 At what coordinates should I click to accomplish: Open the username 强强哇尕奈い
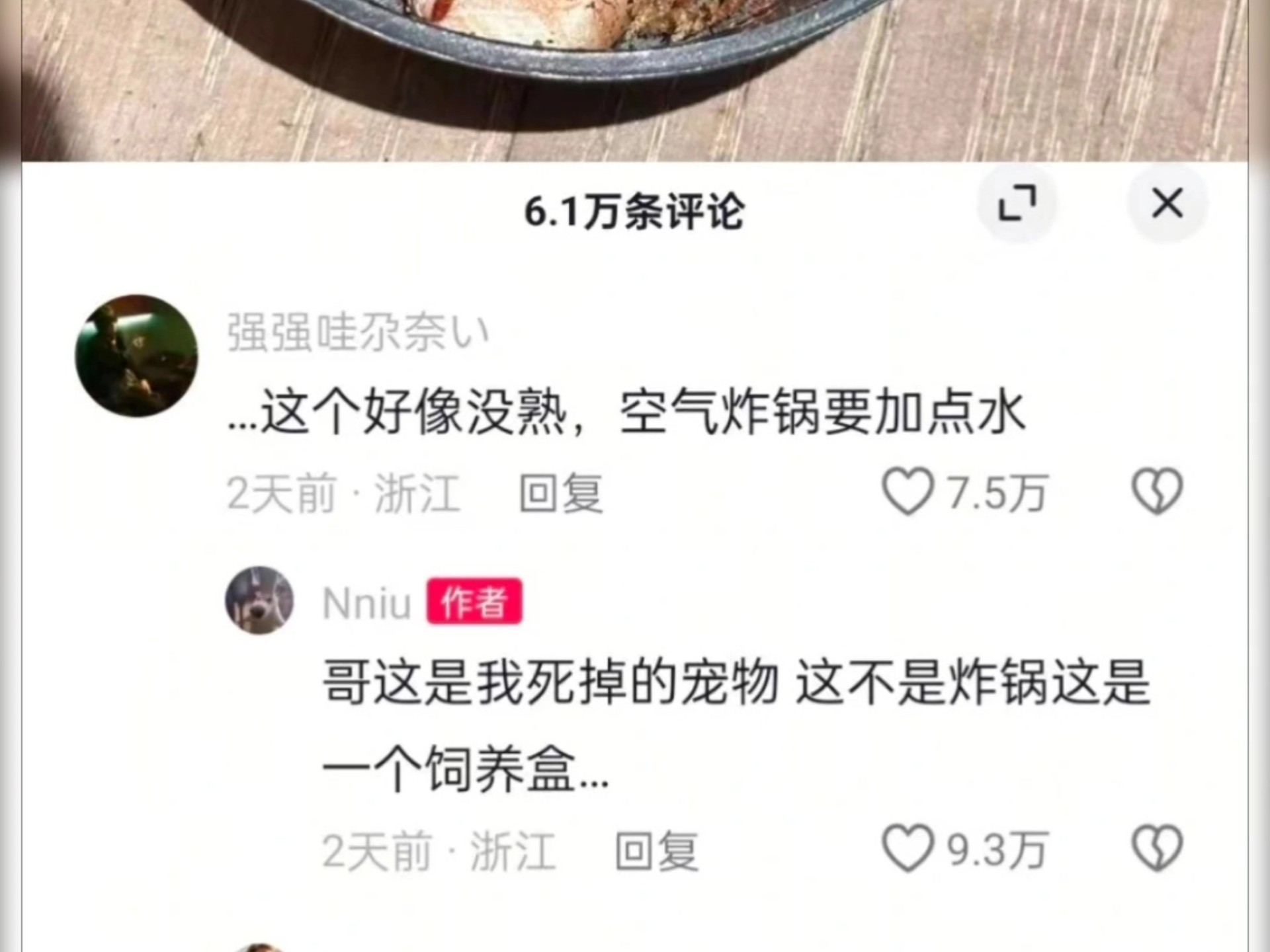358,332
